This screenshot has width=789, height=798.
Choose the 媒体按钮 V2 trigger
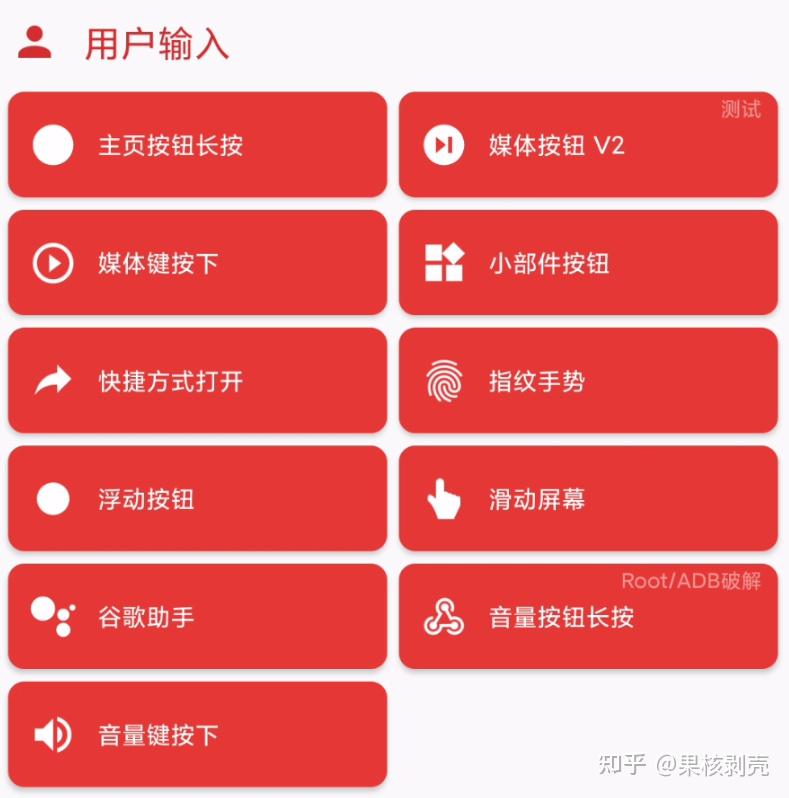588,145
